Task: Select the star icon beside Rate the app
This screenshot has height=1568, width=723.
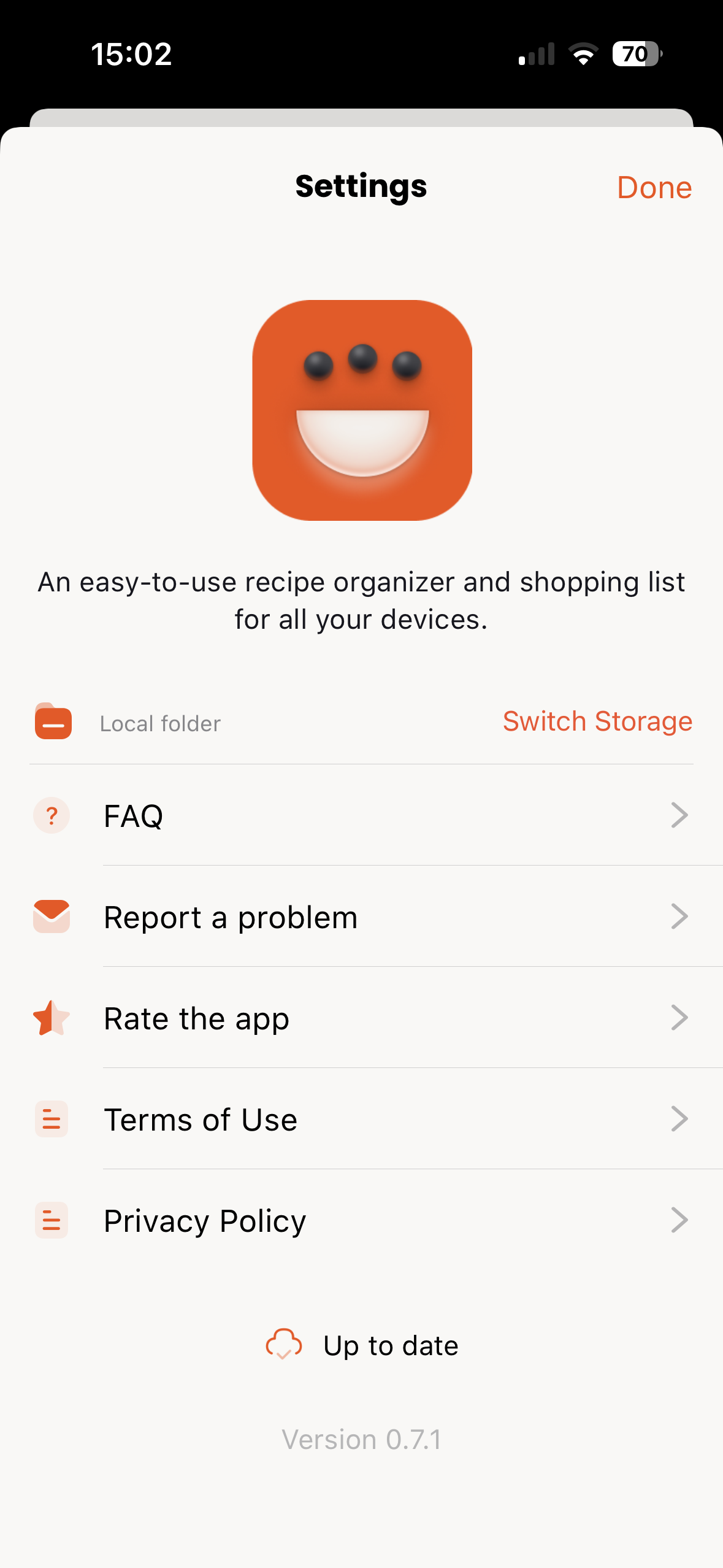Action: pos(52,1018)
